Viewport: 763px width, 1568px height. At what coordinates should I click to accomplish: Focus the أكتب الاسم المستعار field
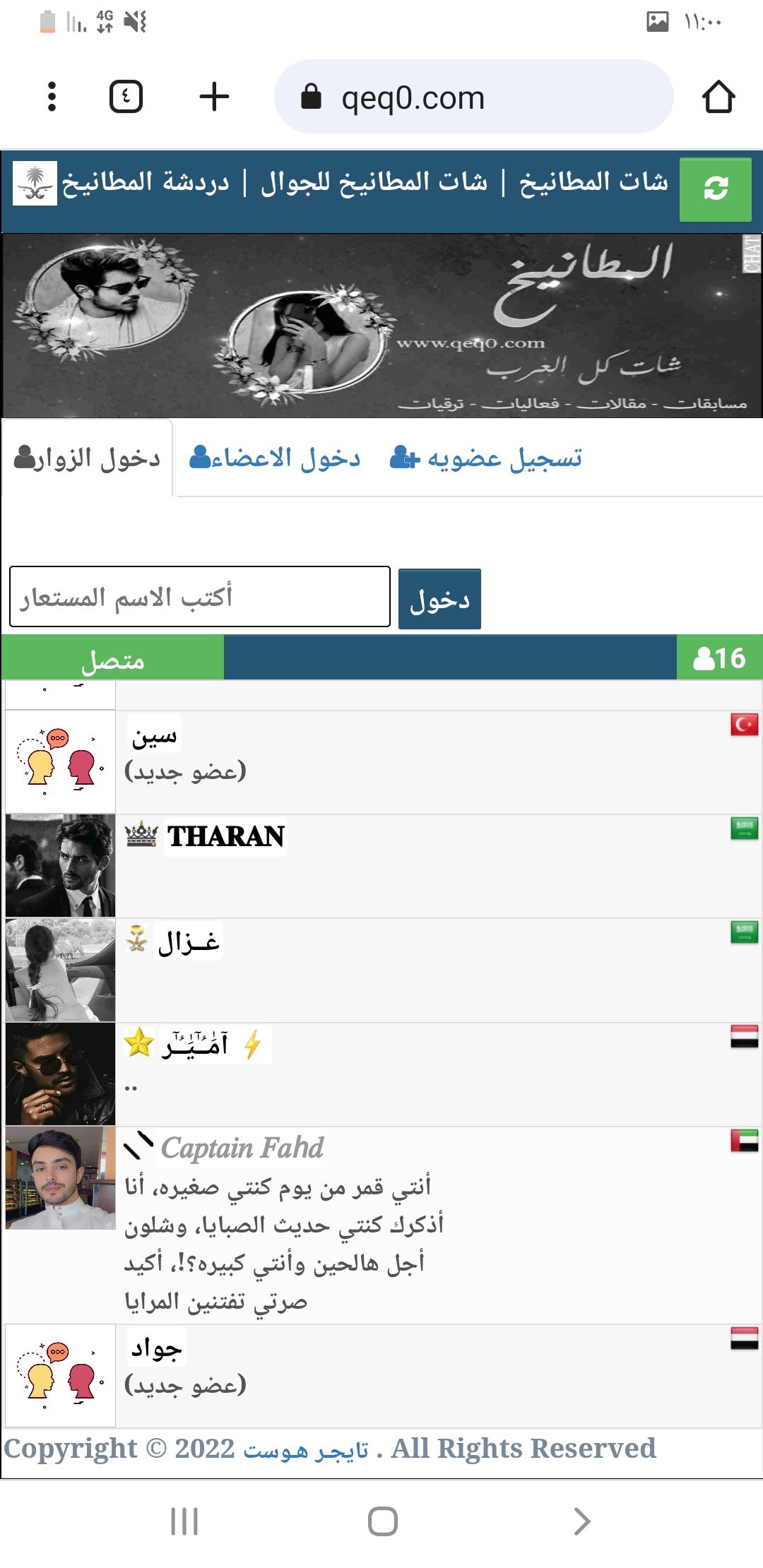(200, 597)
